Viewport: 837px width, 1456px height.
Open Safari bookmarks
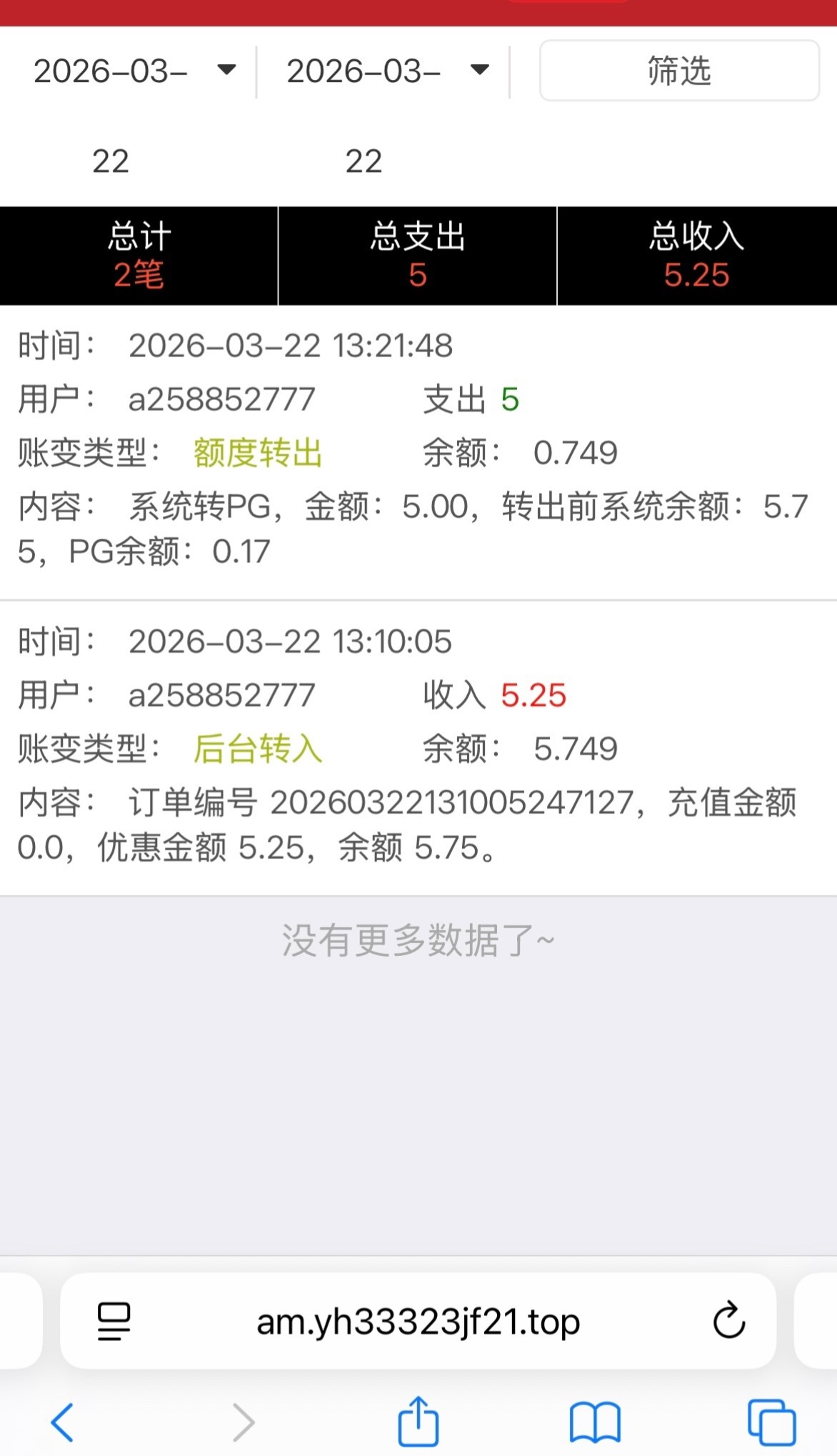click(595, 1422)
